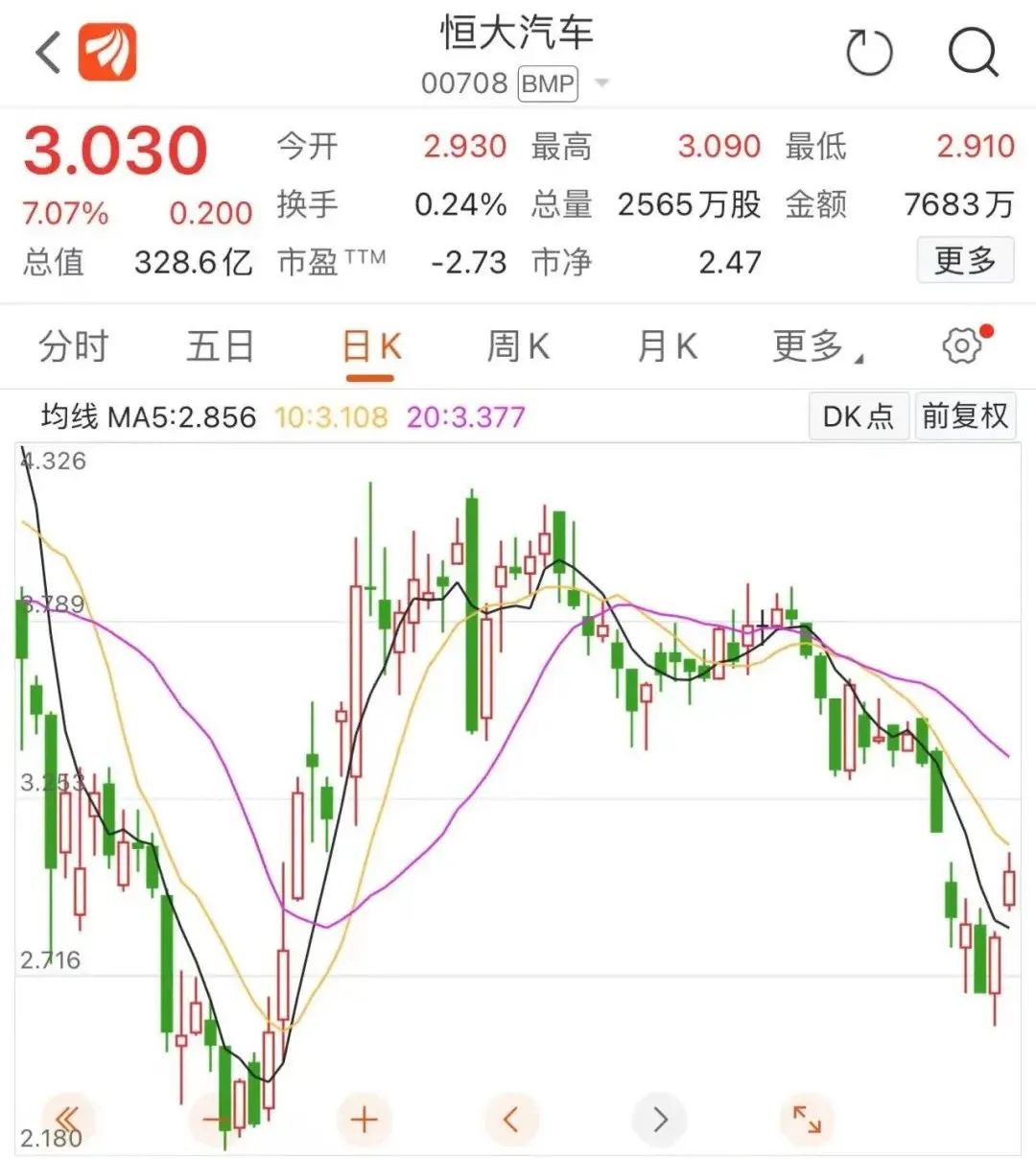
Task: Jump to earliest data with double-left arrow icon
Action: point(65,1119)
